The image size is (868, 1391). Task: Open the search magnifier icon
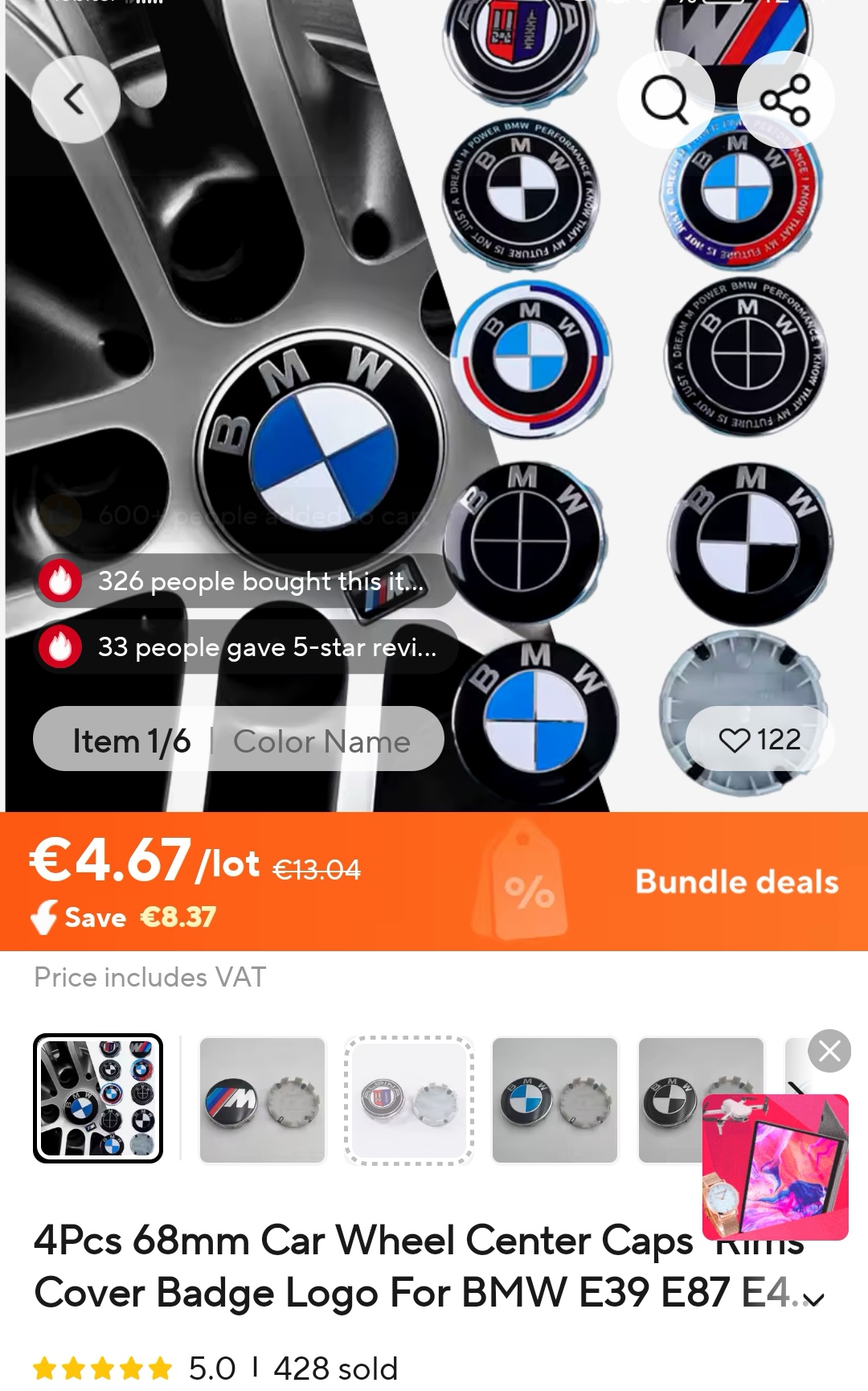click(x=665, y=100)
